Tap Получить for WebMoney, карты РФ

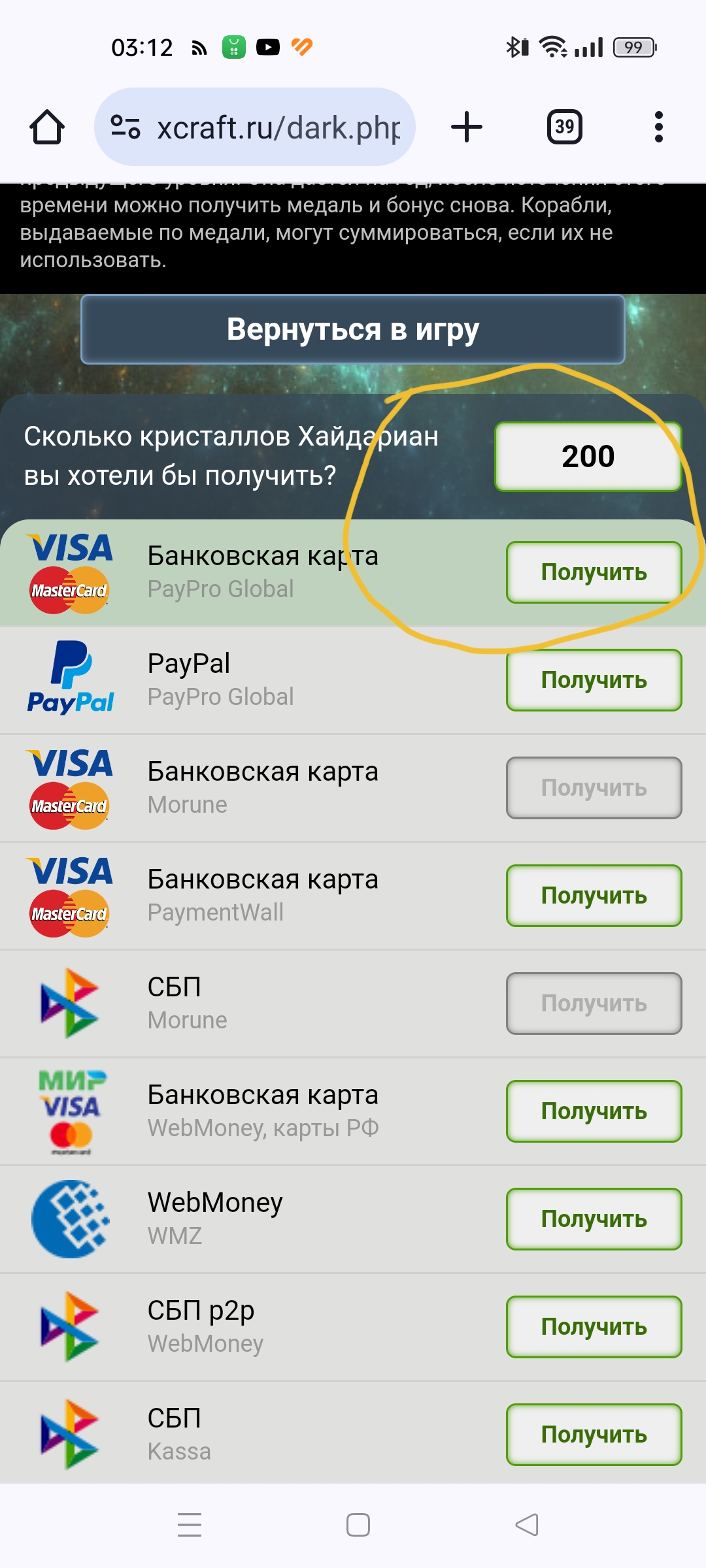click(594, 1111)
